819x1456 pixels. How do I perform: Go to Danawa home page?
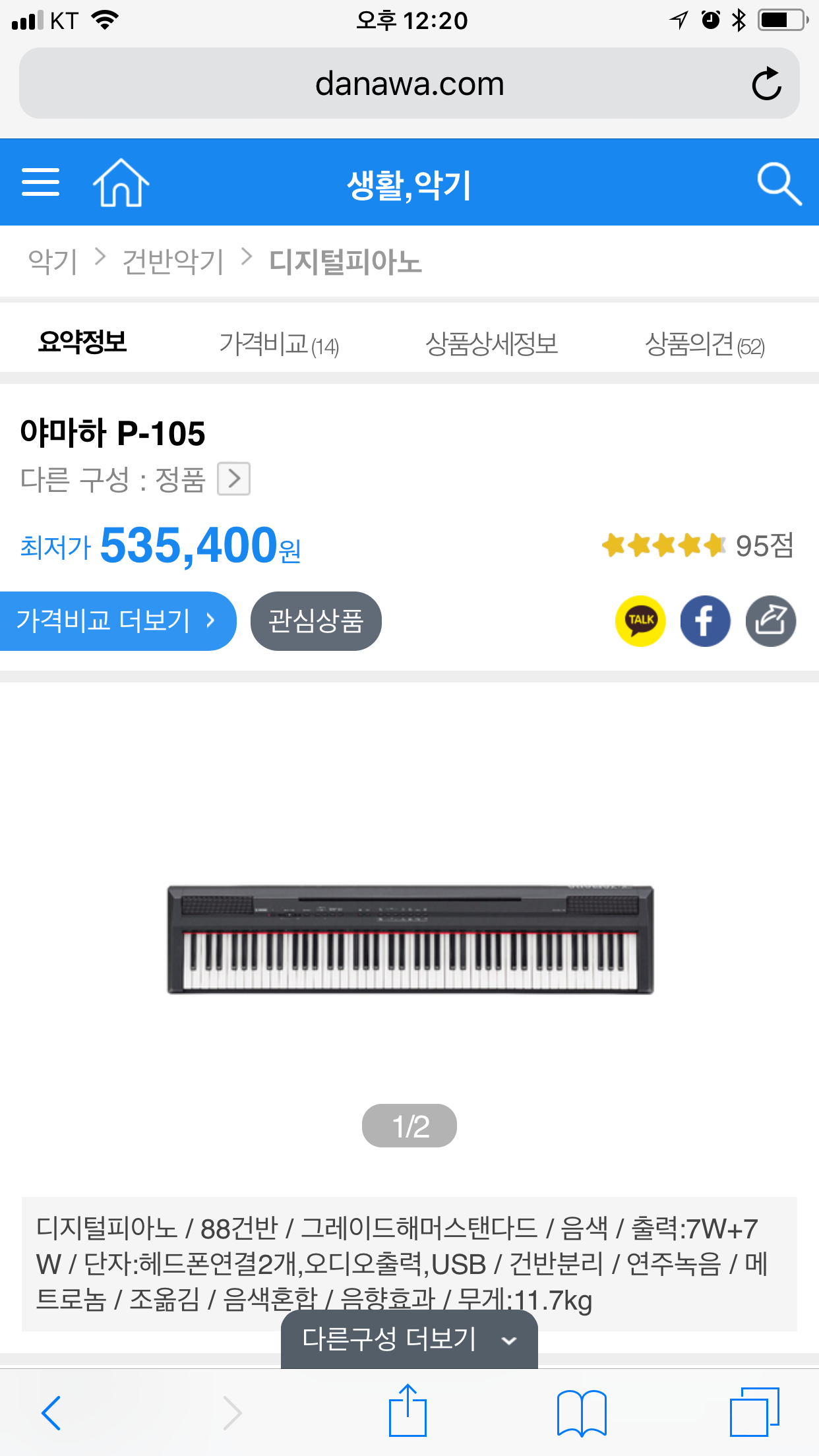click(121, 183)
